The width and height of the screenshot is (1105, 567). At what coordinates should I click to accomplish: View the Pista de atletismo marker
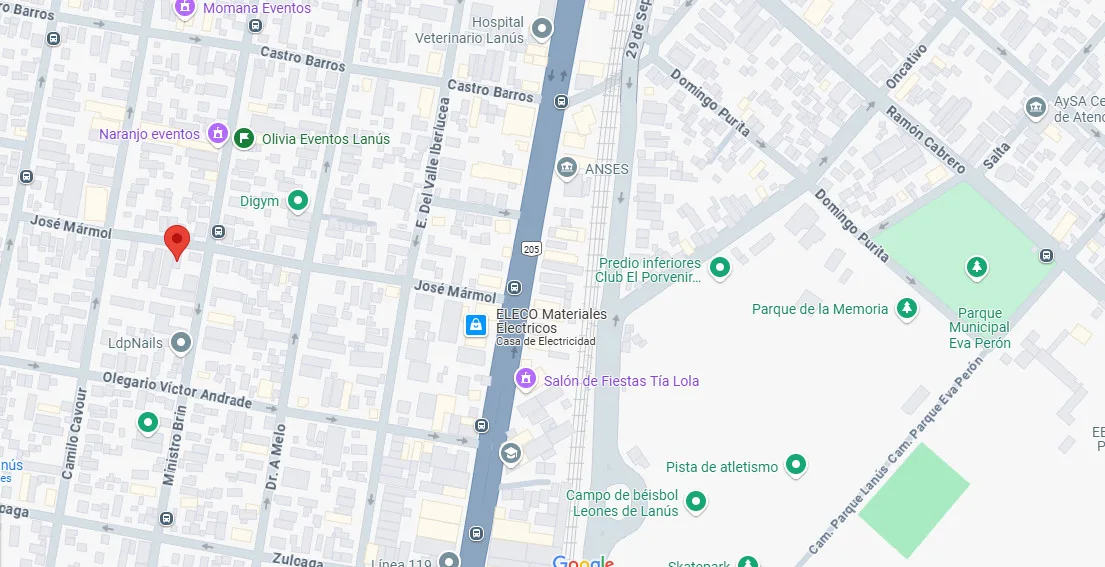tap(796, 465)
